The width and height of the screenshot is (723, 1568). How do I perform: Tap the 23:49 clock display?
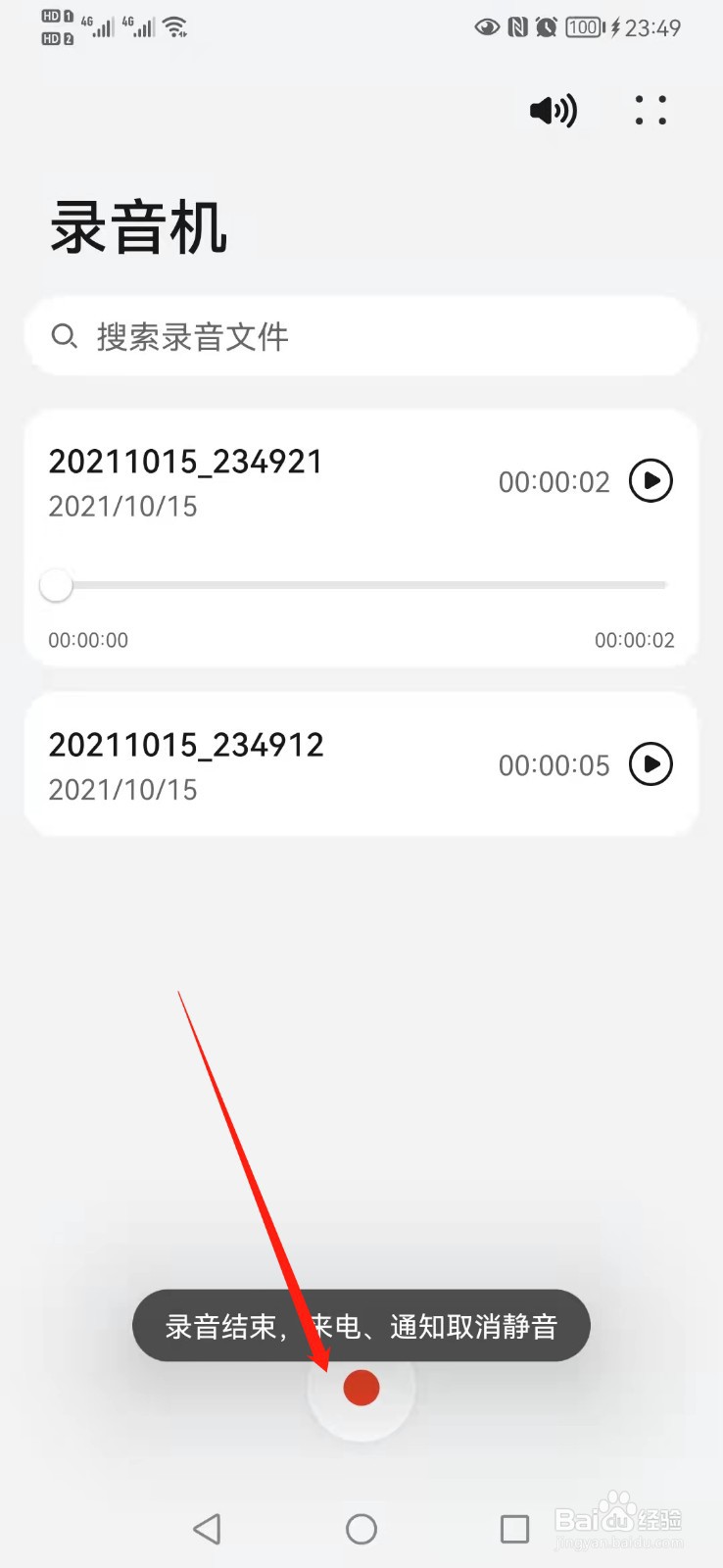point(654,26)
